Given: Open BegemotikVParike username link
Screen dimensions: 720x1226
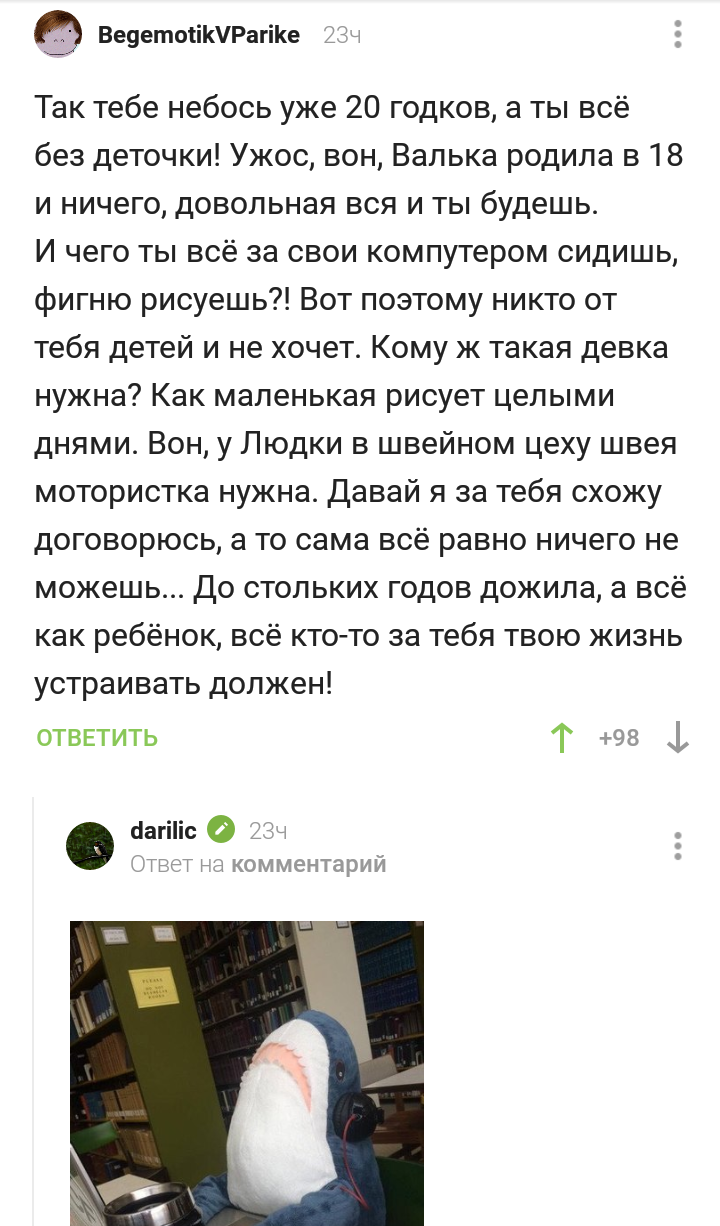Looking at the screenshot, I should pyautogui.click(x=199, y=36).
